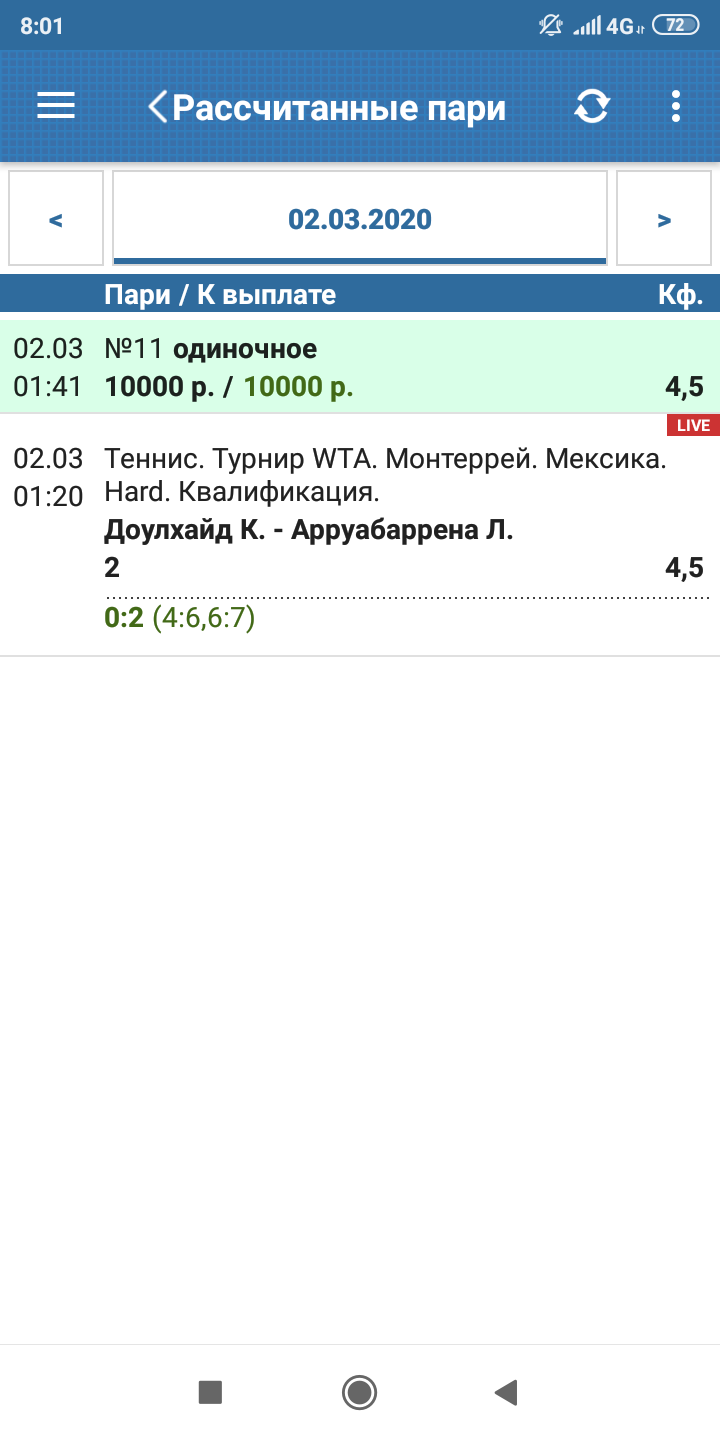Tap the system home button
Image resolution: width=720 pixels, height=1440 pixels.
[x=359, y=1391]
